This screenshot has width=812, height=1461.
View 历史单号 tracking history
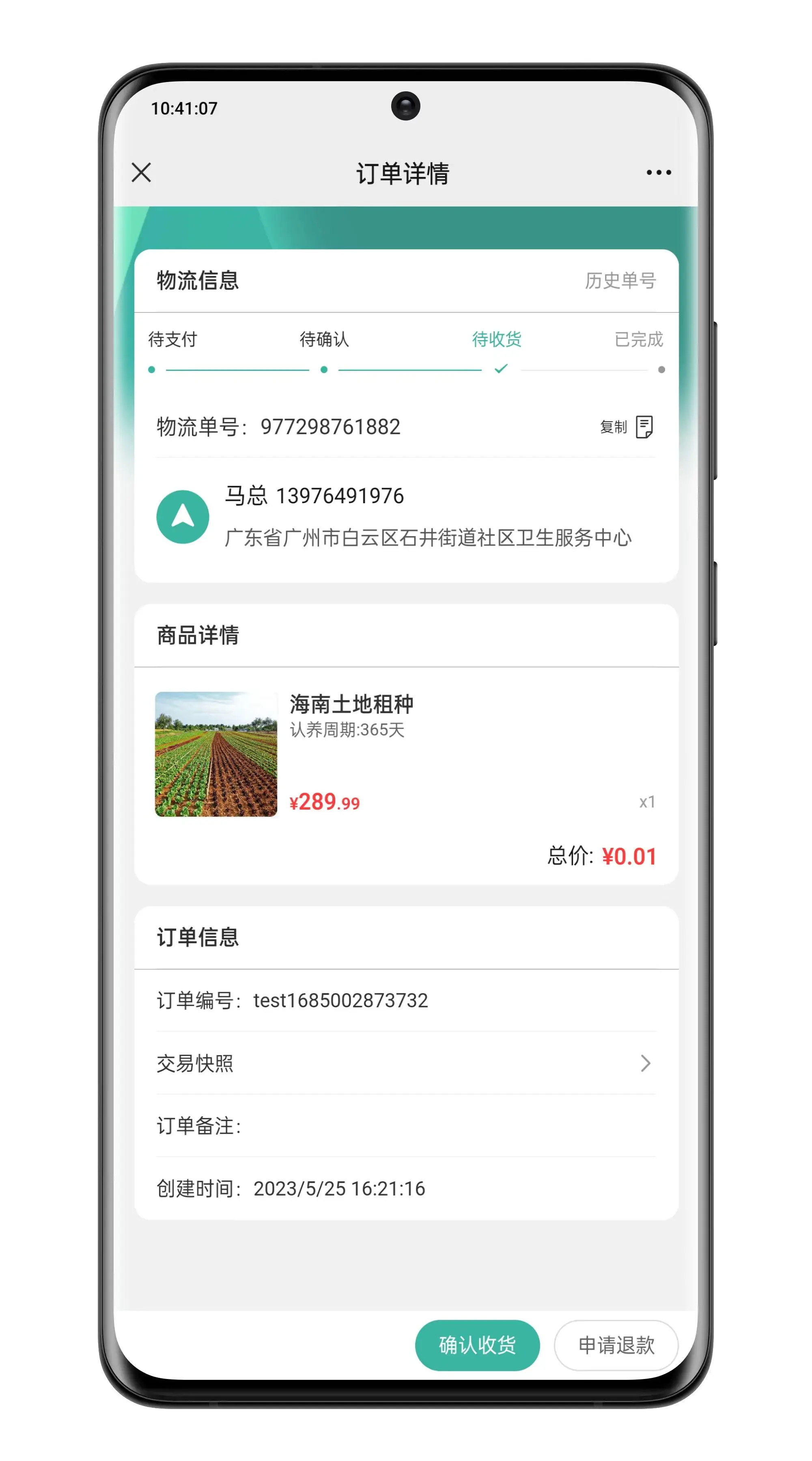620,281
